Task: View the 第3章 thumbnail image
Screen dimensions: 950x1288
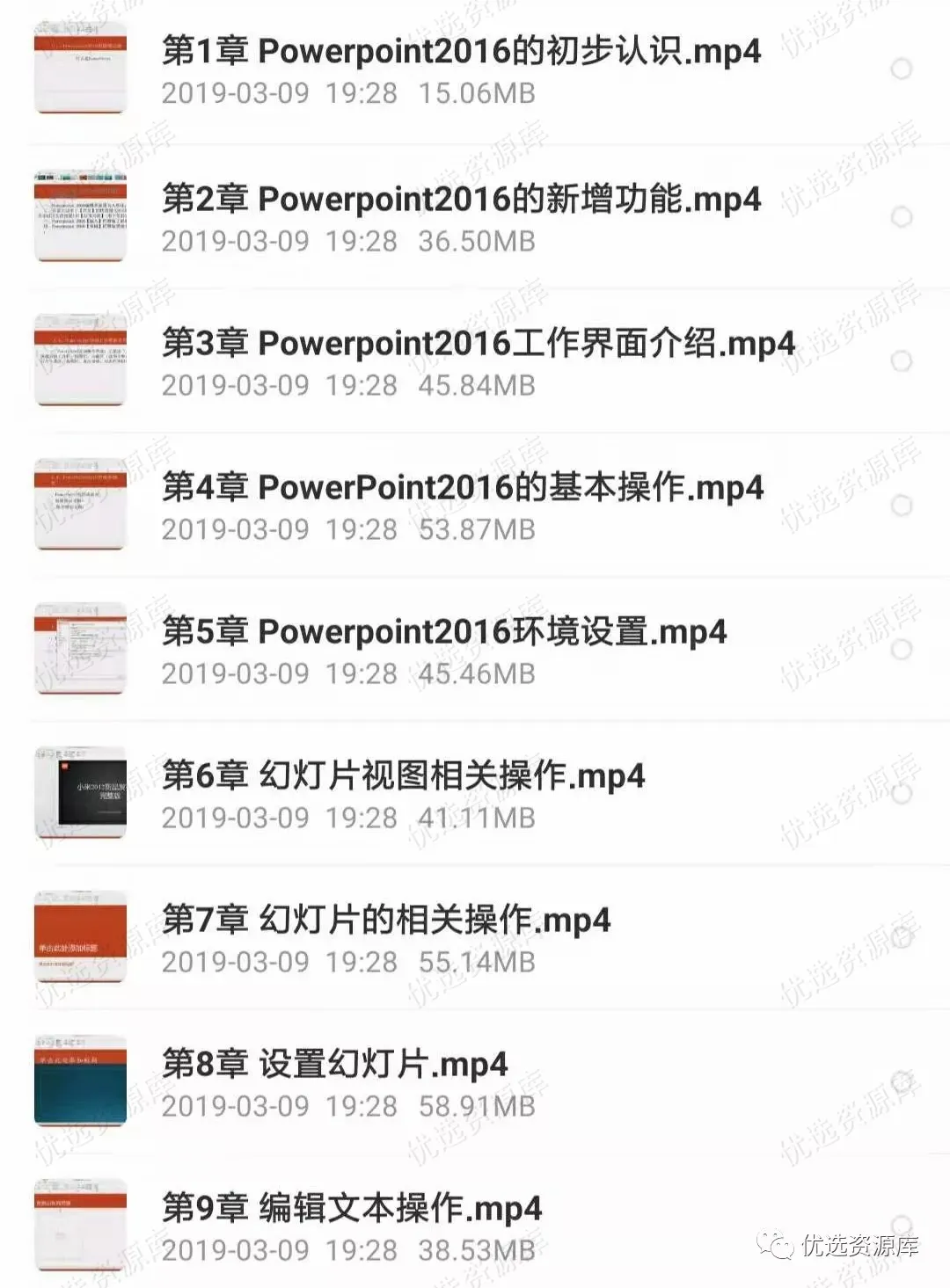Action: 79,359
